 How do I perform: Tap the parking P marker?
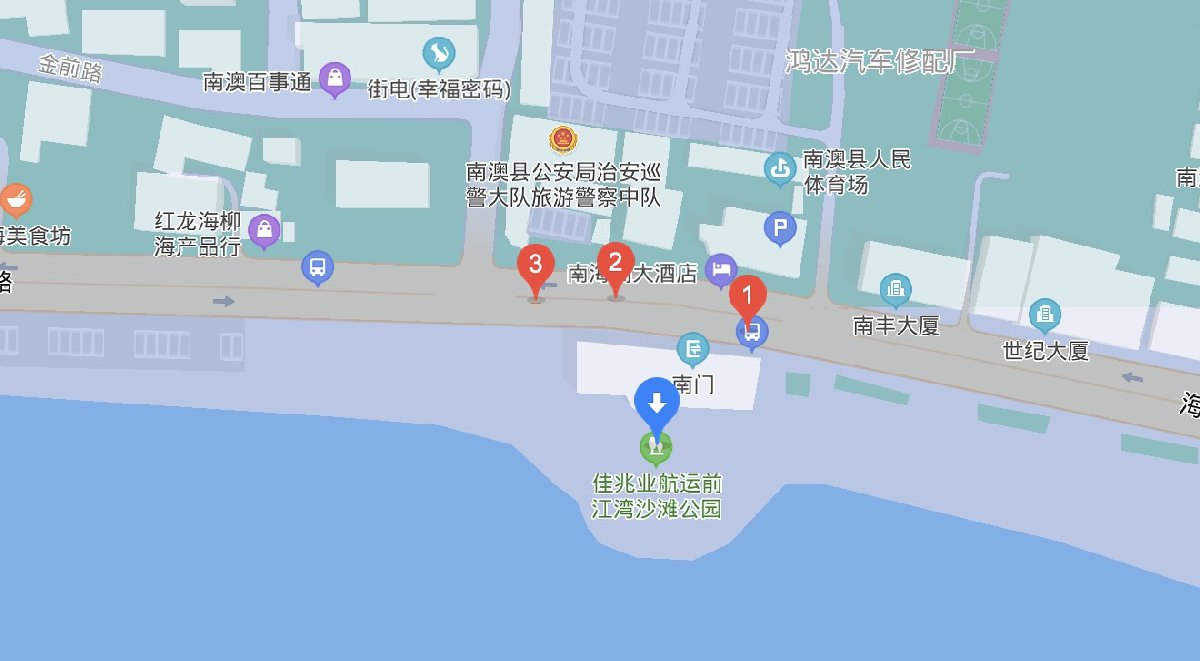pos(779,229)
